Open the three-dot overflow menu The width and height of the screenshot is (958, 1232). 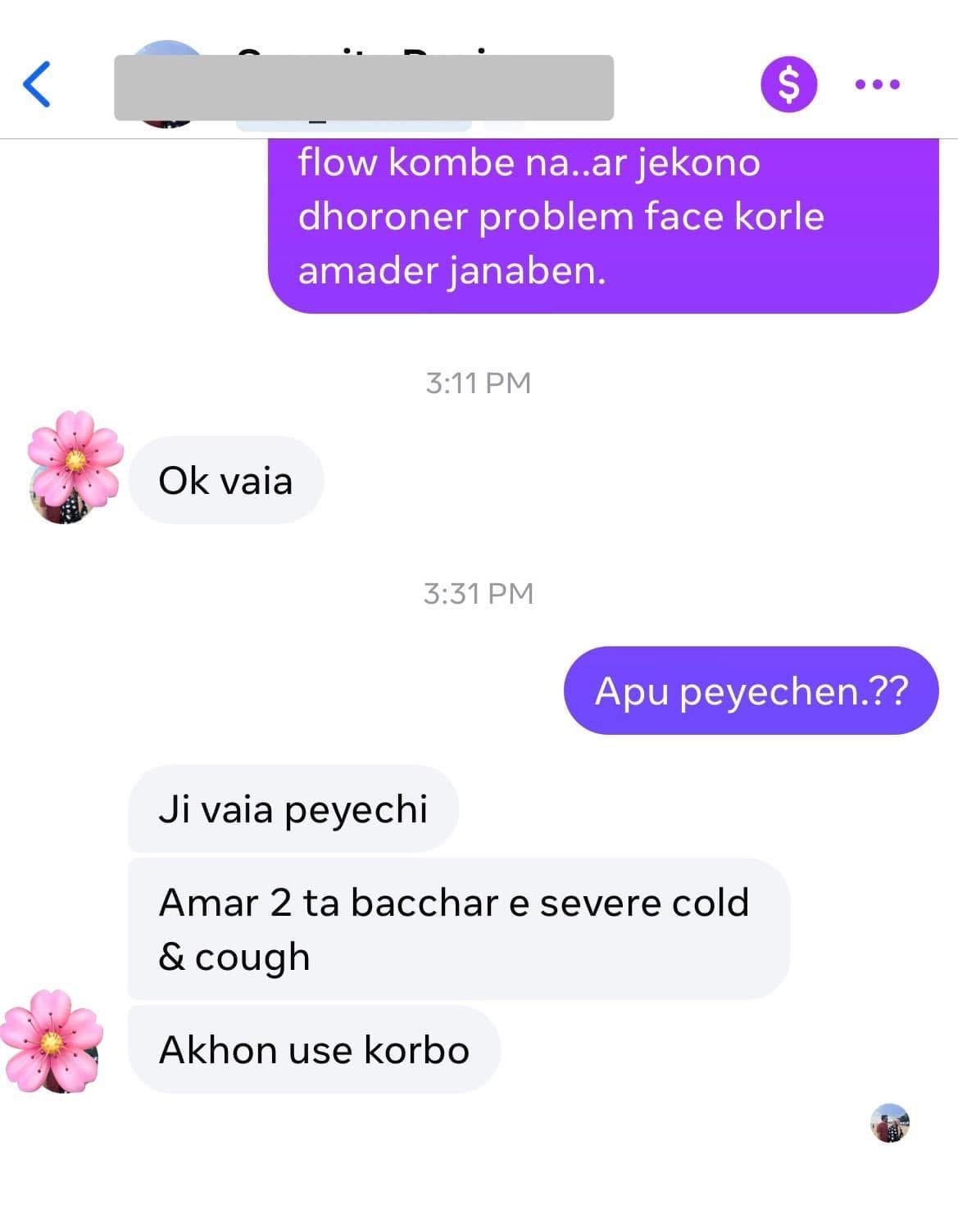tap(877, 84)
